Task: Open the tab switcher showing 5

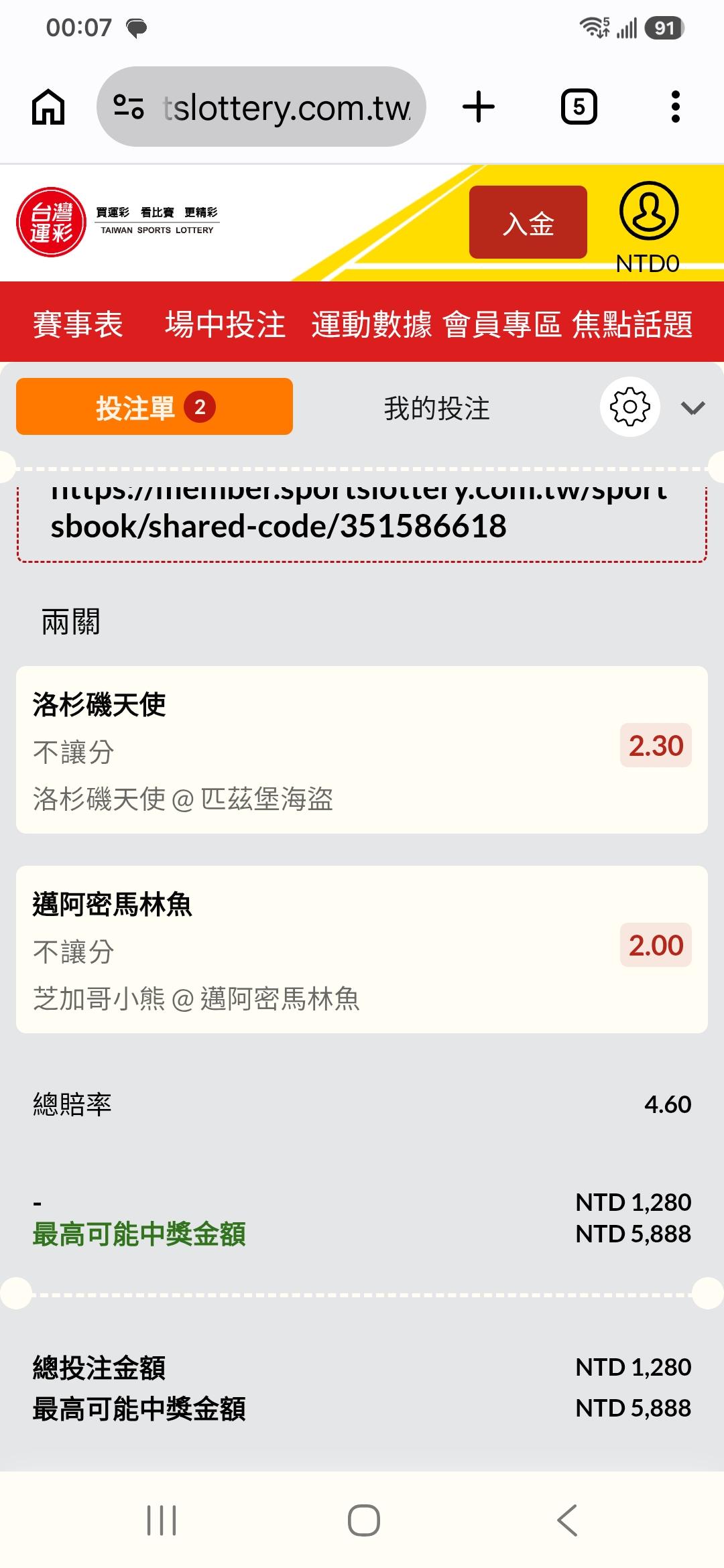Action: coord(579,107)
